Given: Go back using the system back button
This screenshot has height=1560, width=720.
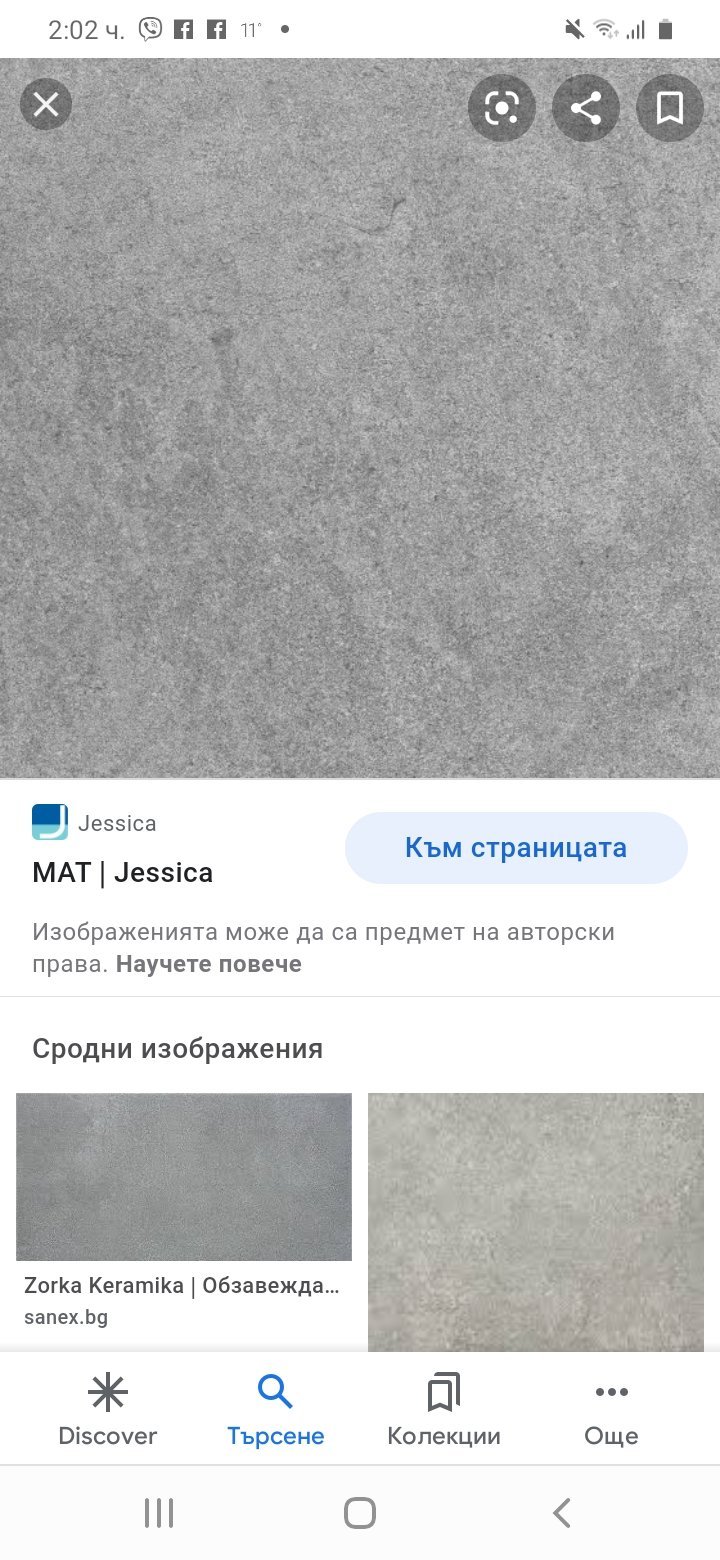Looking at the screenshot, I should point(562,1513).
